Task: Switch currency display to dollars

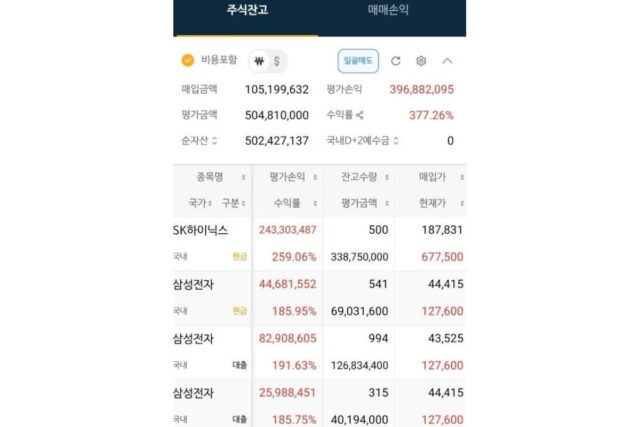Action: click(x=277, y=61)
